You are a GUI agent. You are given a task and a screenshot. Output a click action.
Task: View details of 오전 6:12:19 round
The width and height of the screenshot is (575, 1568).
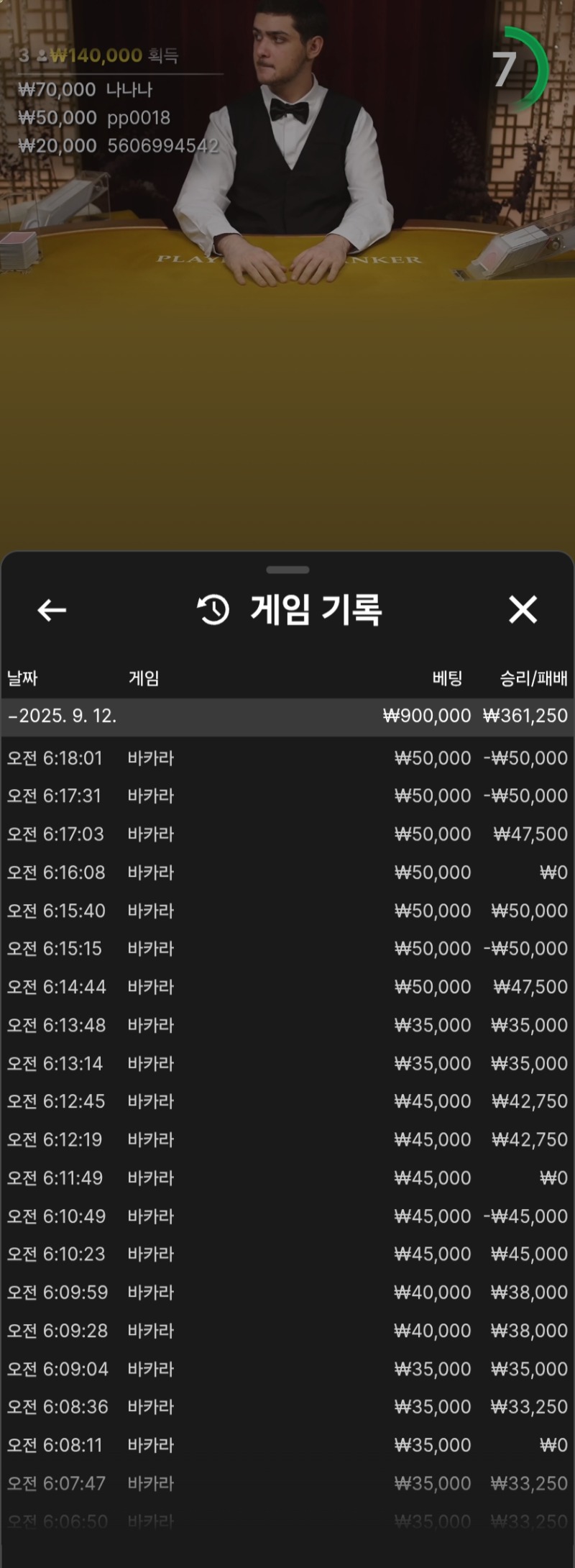tap(287, 1139)
